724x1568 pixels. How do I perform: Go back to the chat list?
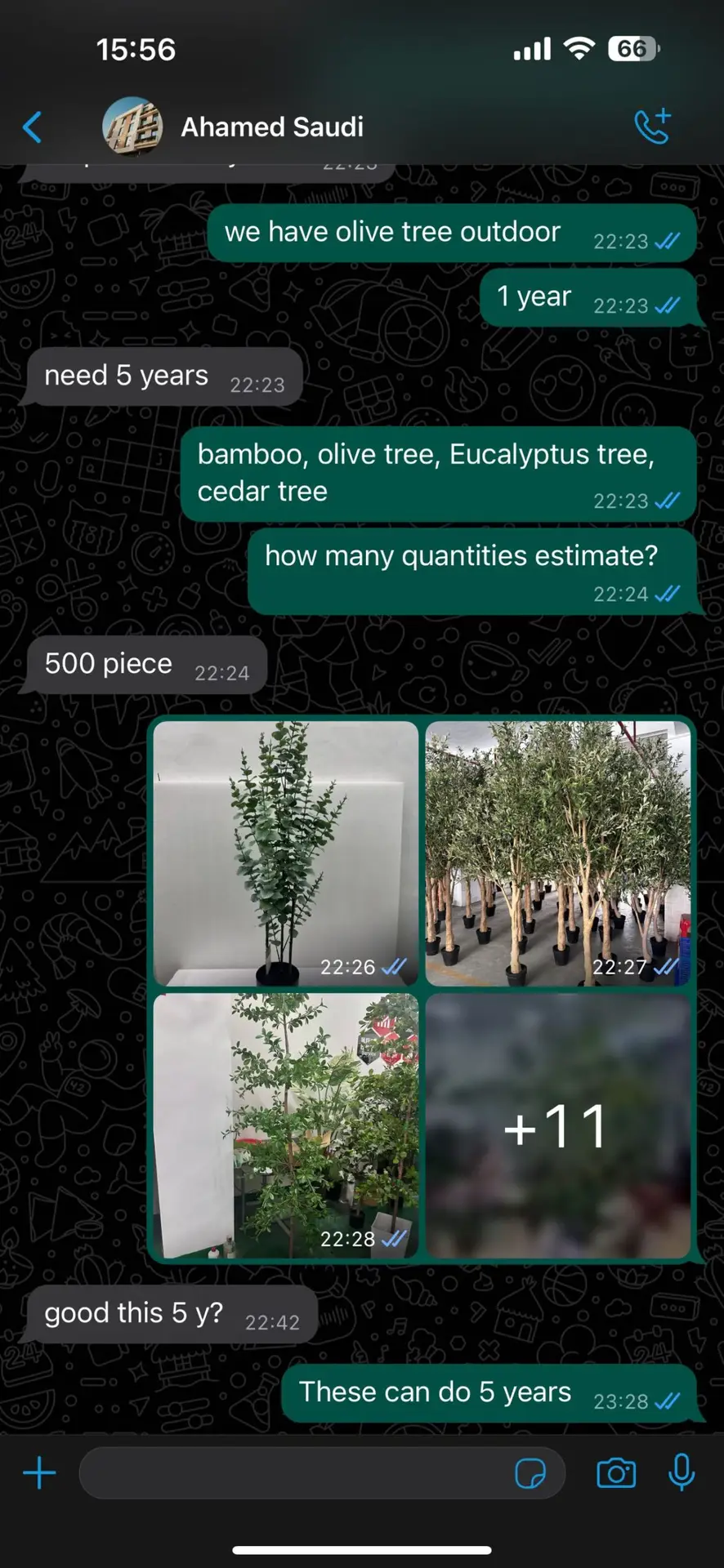pos(33,127)
